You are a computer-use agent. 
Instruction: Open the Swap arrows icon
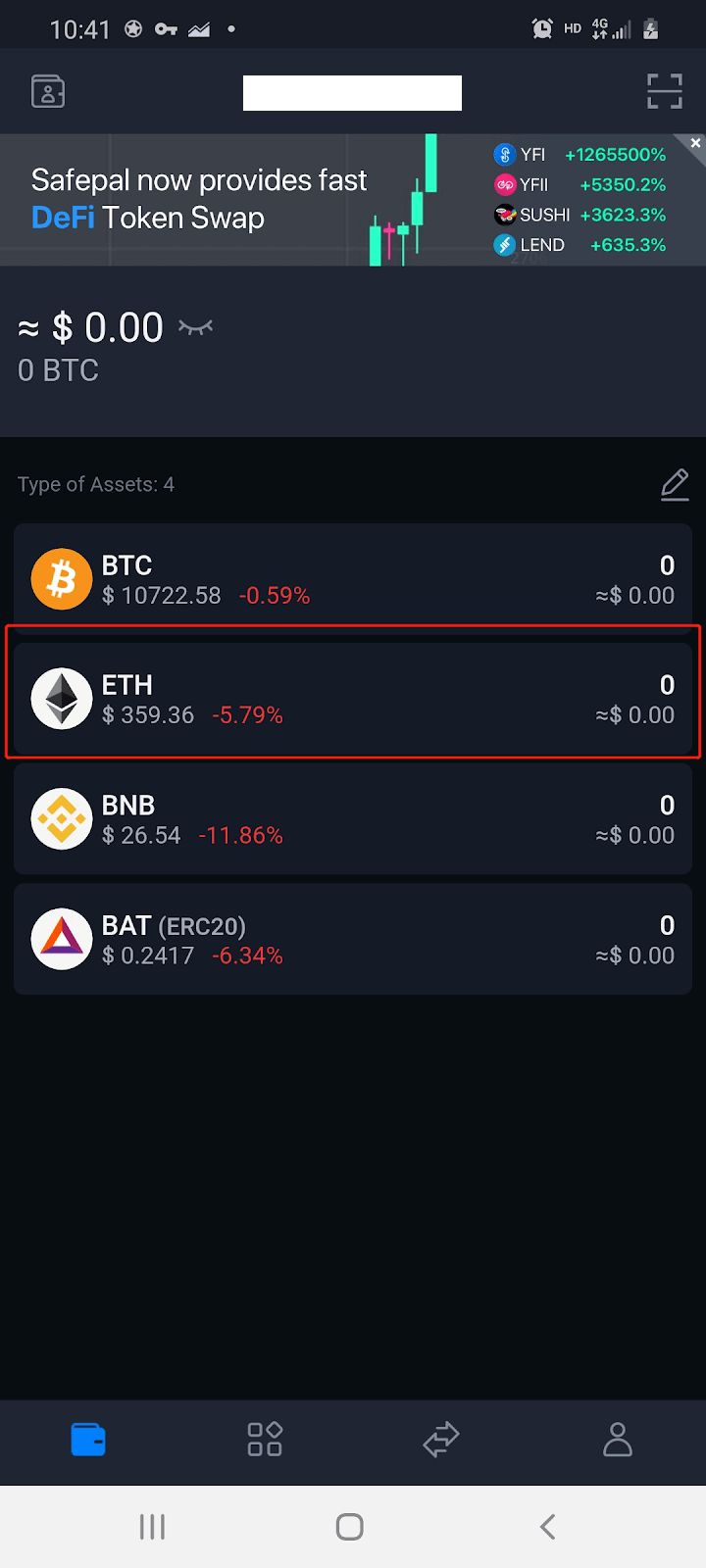(440, 1440)
